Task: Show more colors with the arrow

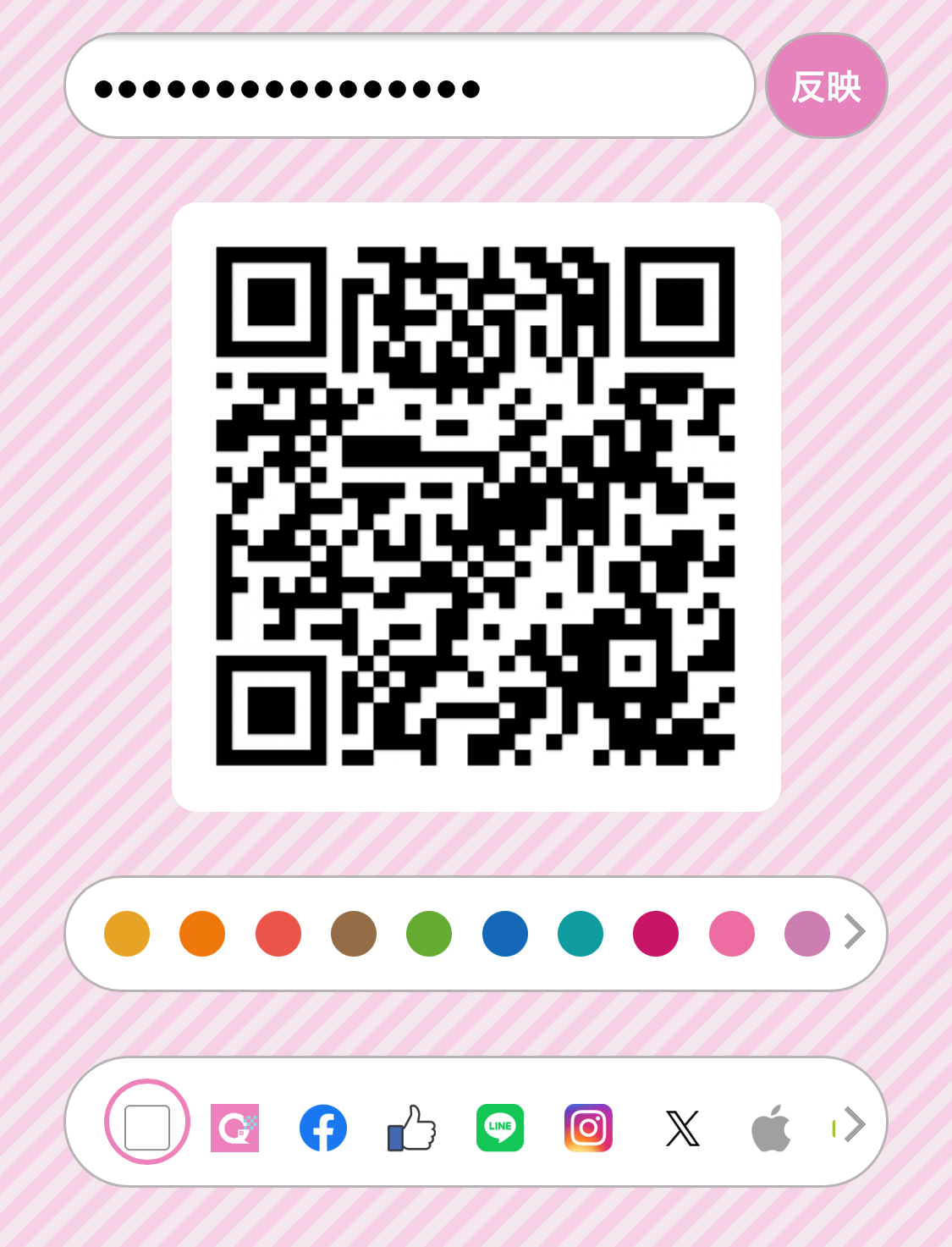Action: (856, 931)
